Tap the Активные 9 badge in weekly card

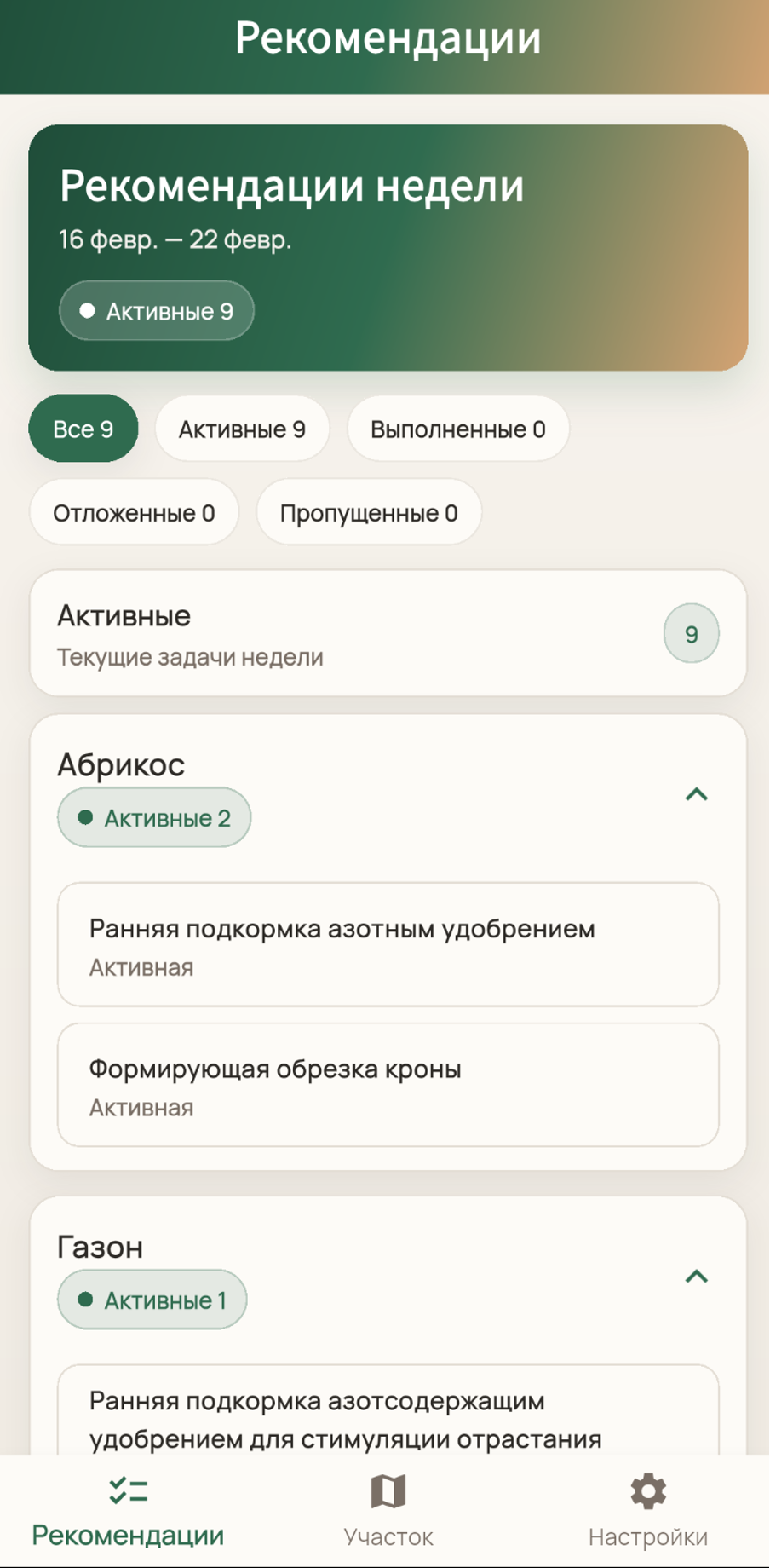click(x=157, y=311)
